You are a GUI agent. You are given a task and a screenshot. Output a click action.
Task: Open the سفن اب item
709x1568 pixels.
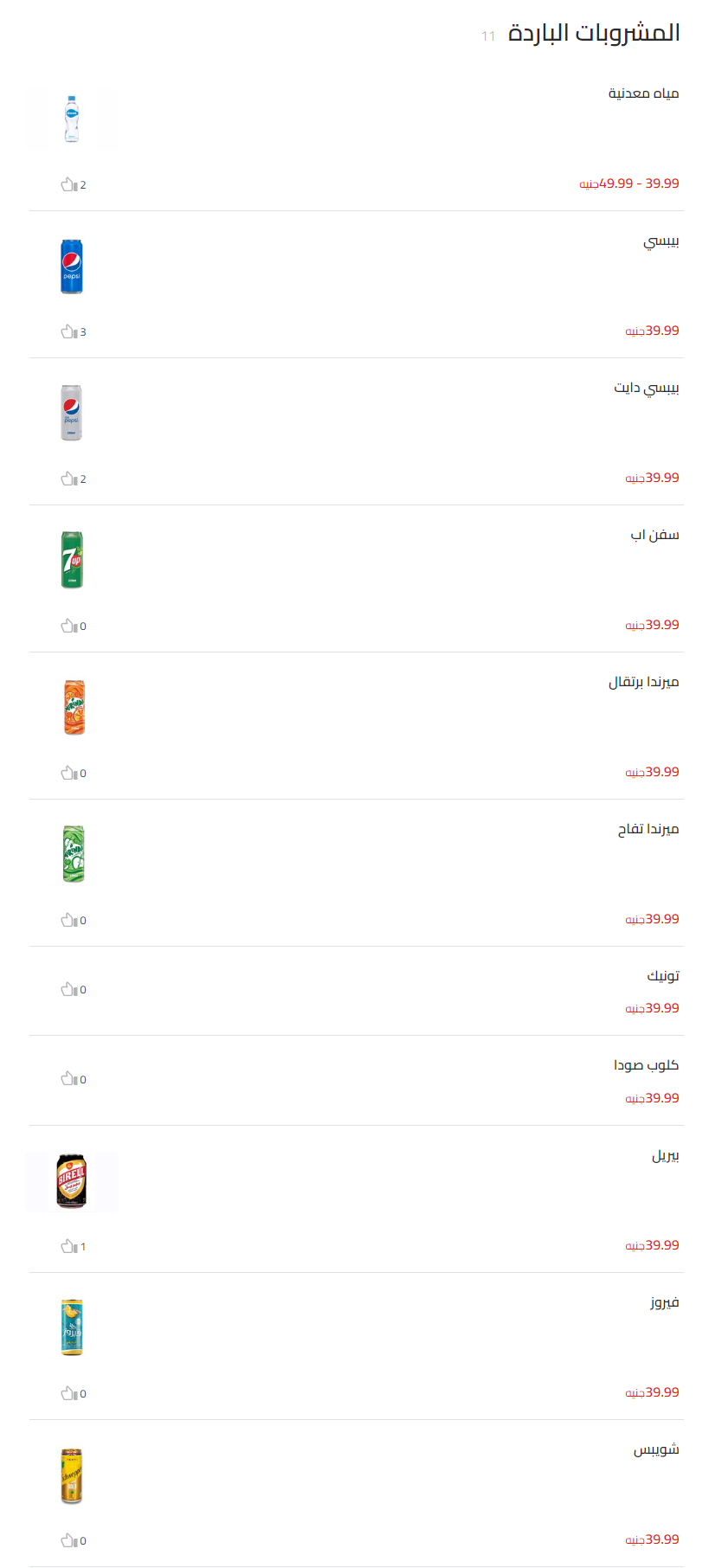coord(654,535)
